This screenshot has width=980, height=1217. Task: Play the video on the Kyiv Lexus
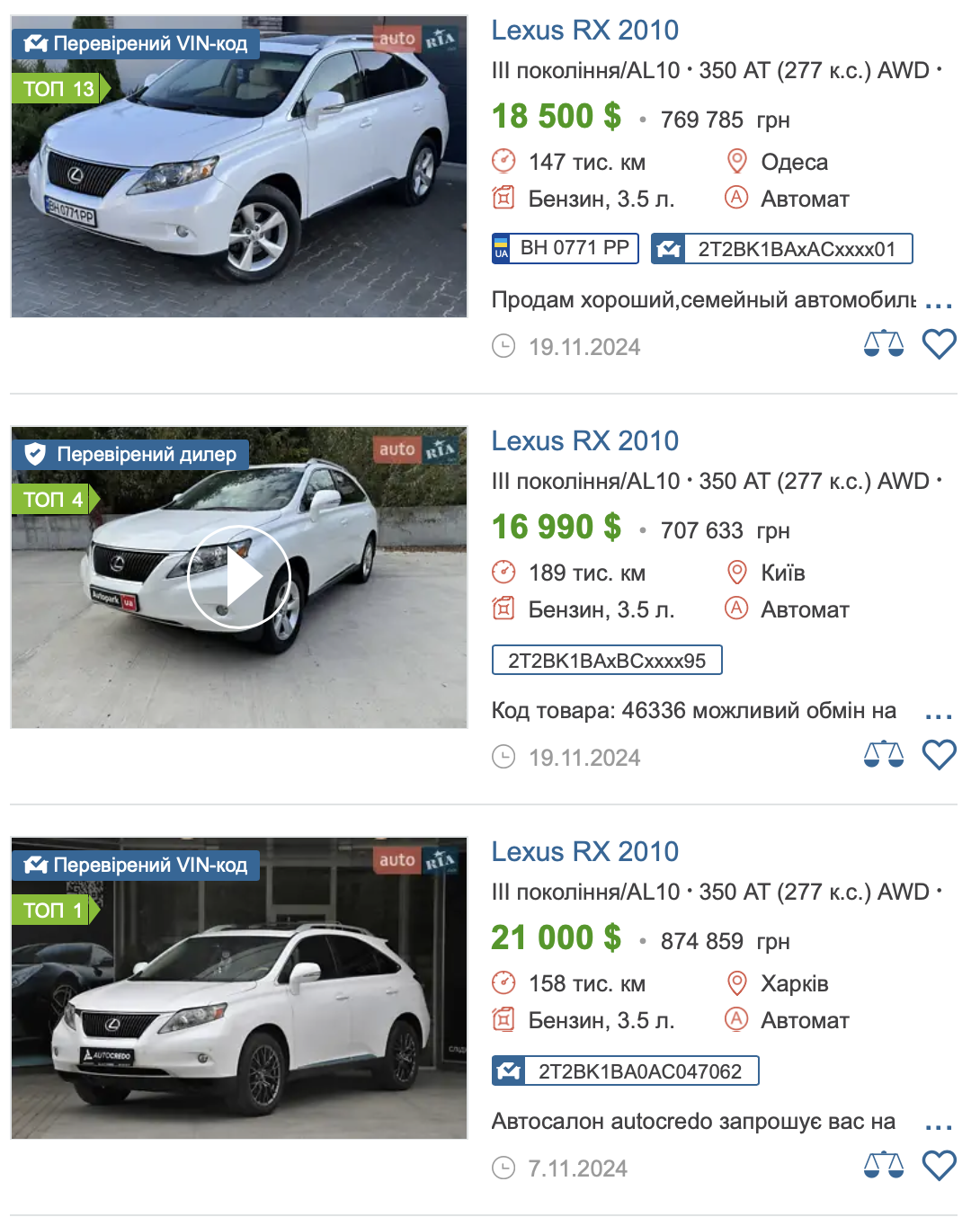coord(239,577)
